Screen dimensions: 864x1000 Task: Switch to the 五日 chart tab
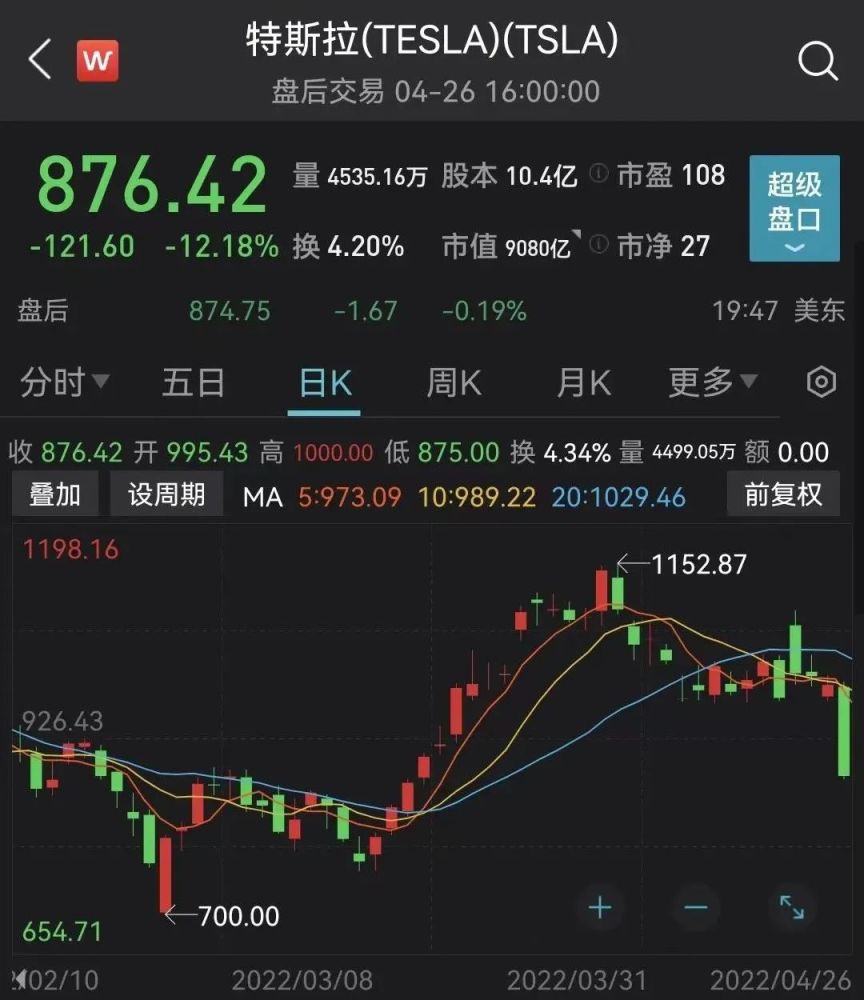click(x=193, y=382)
